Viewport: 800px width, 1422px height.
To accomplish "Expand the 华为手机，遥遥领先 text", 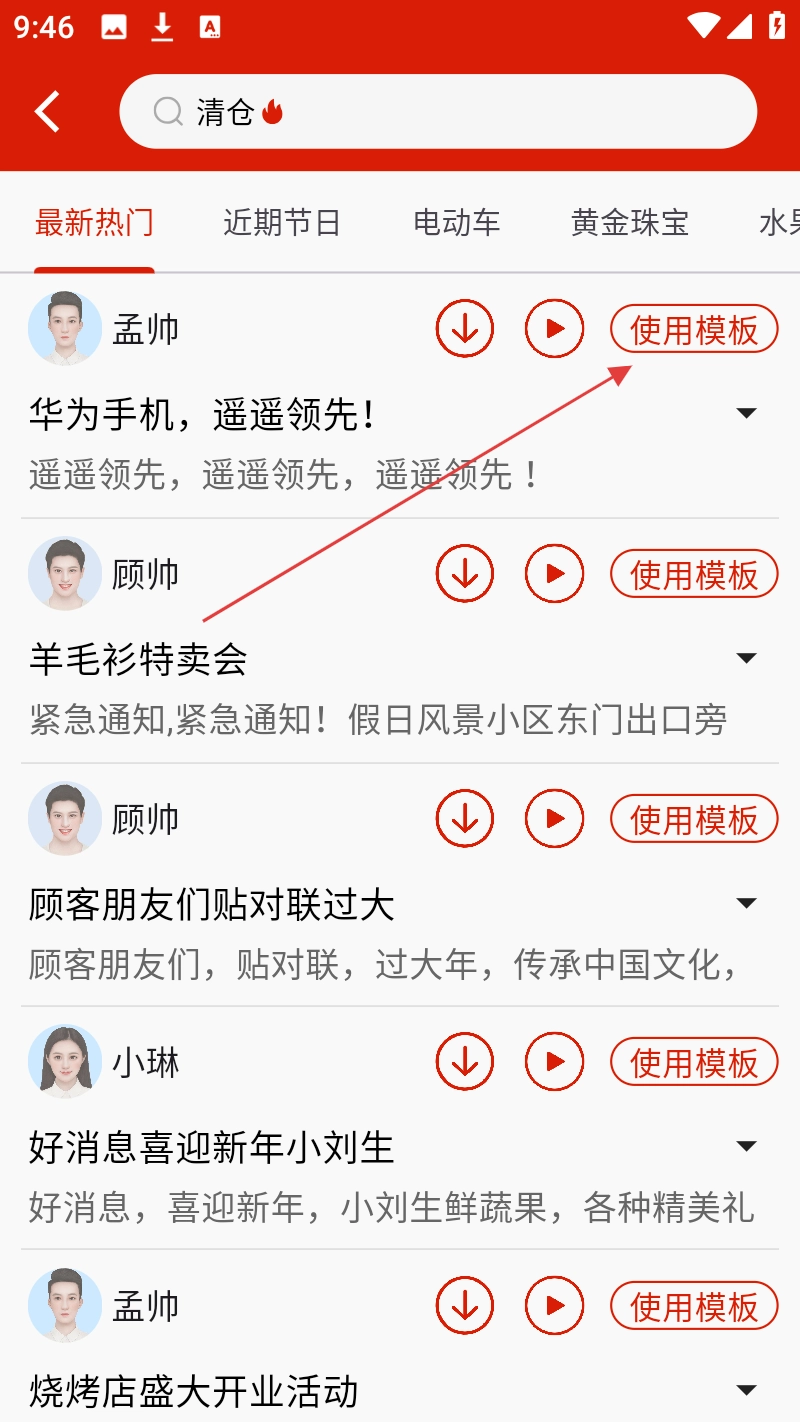I will pos(746,413).
